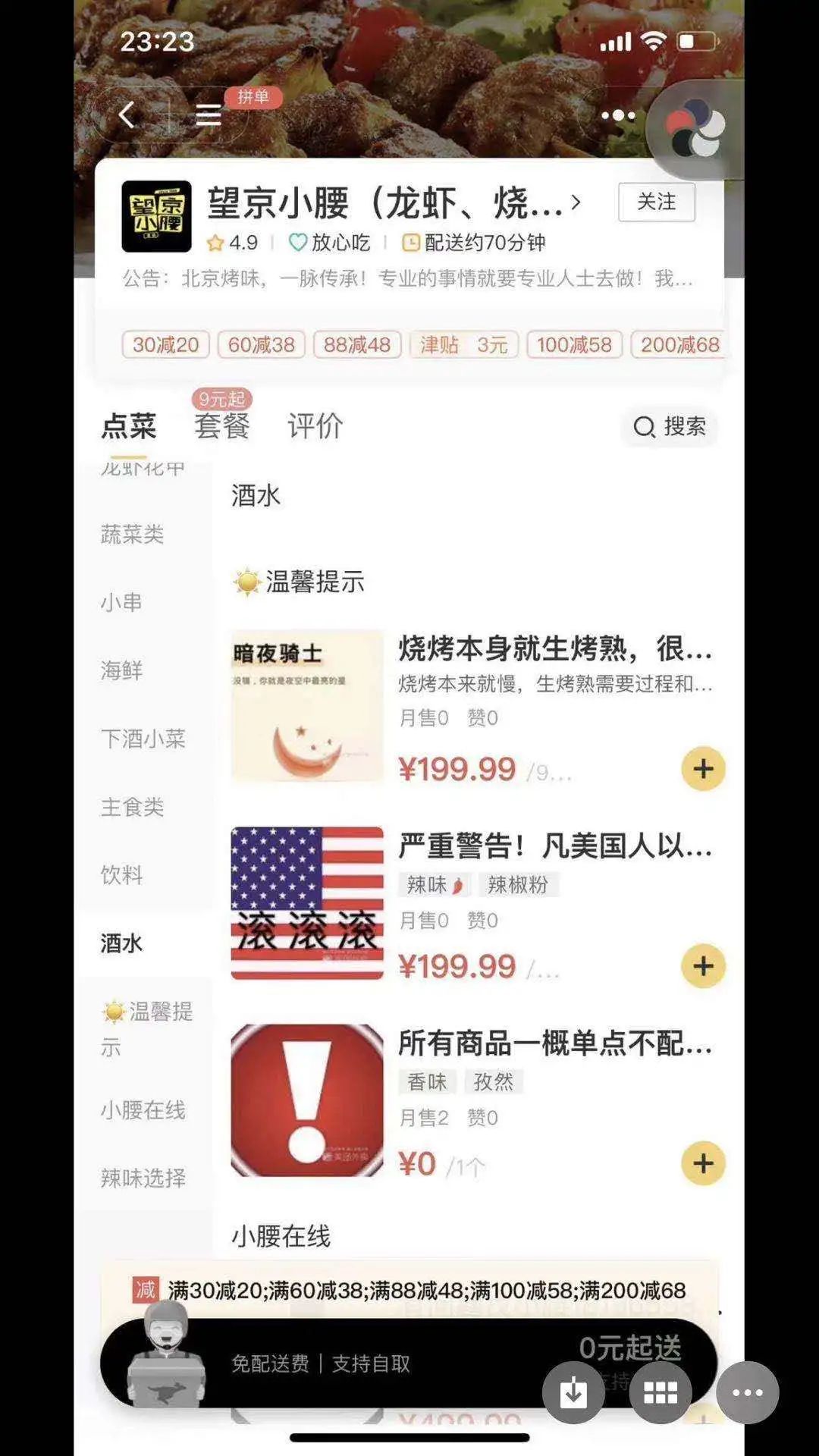
Task: Tap the 关注 follow button
Action: pos(657,203)
